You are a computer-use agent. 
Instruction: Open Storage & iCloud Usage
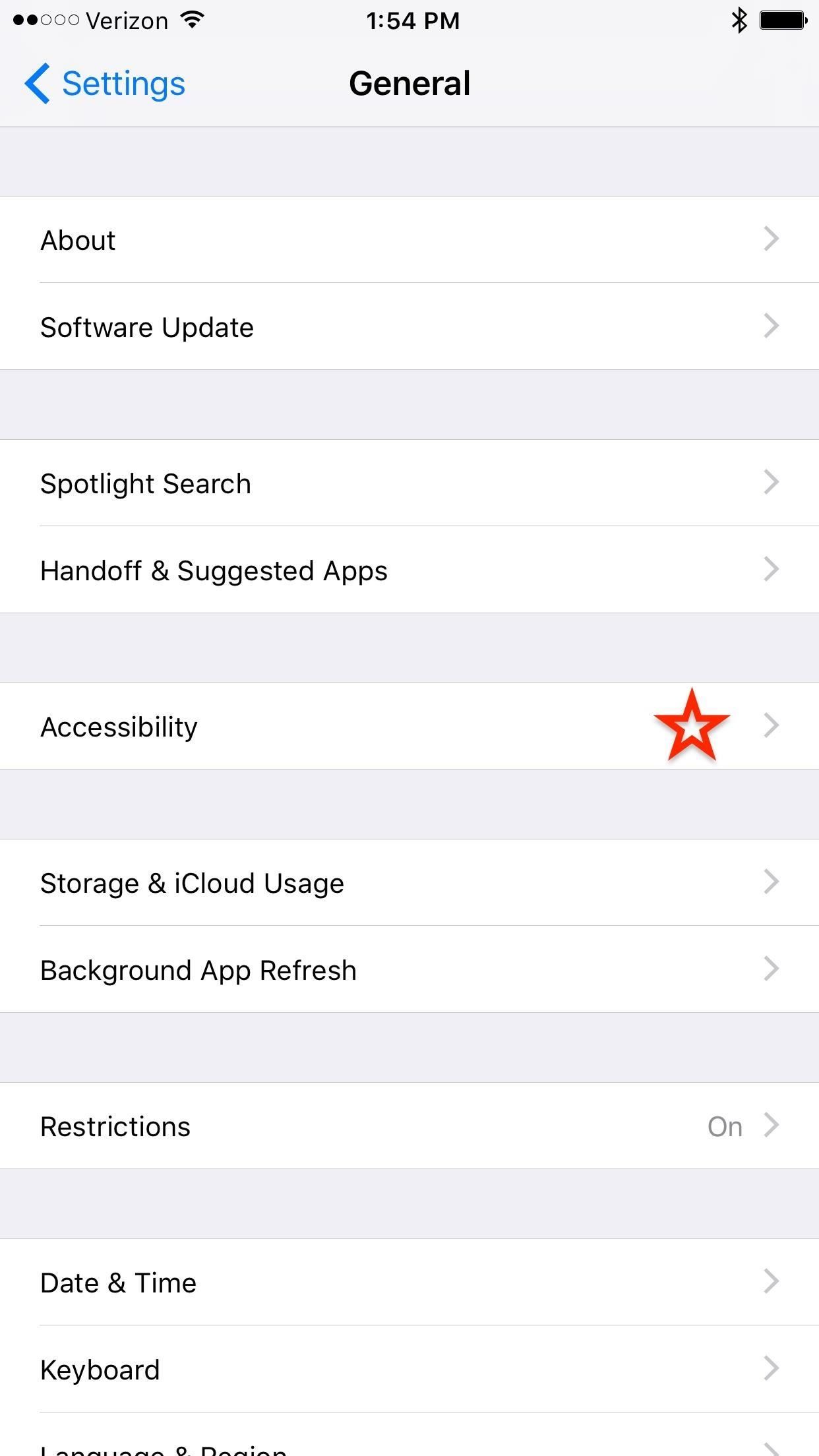409,883
